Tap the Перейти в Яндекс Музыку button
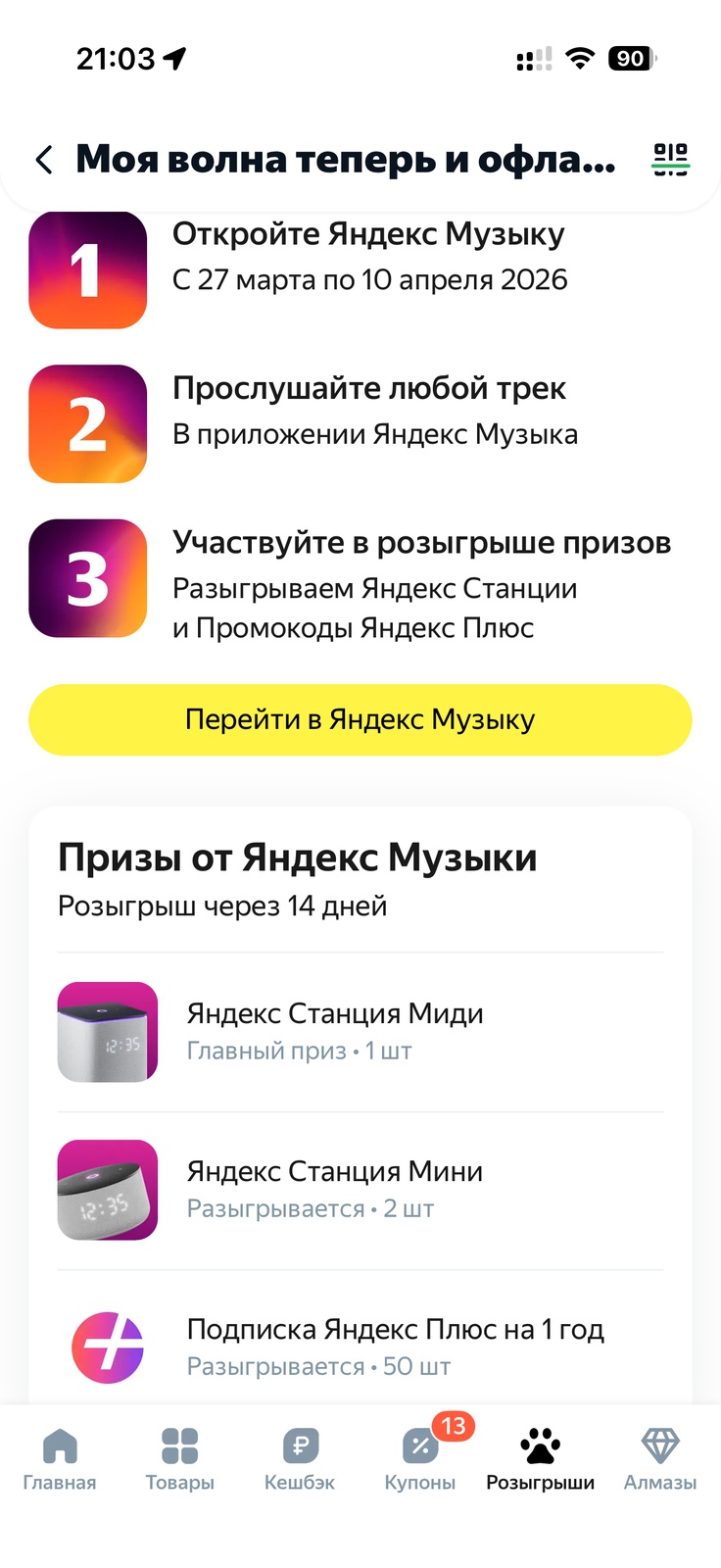 coord(360,719)
